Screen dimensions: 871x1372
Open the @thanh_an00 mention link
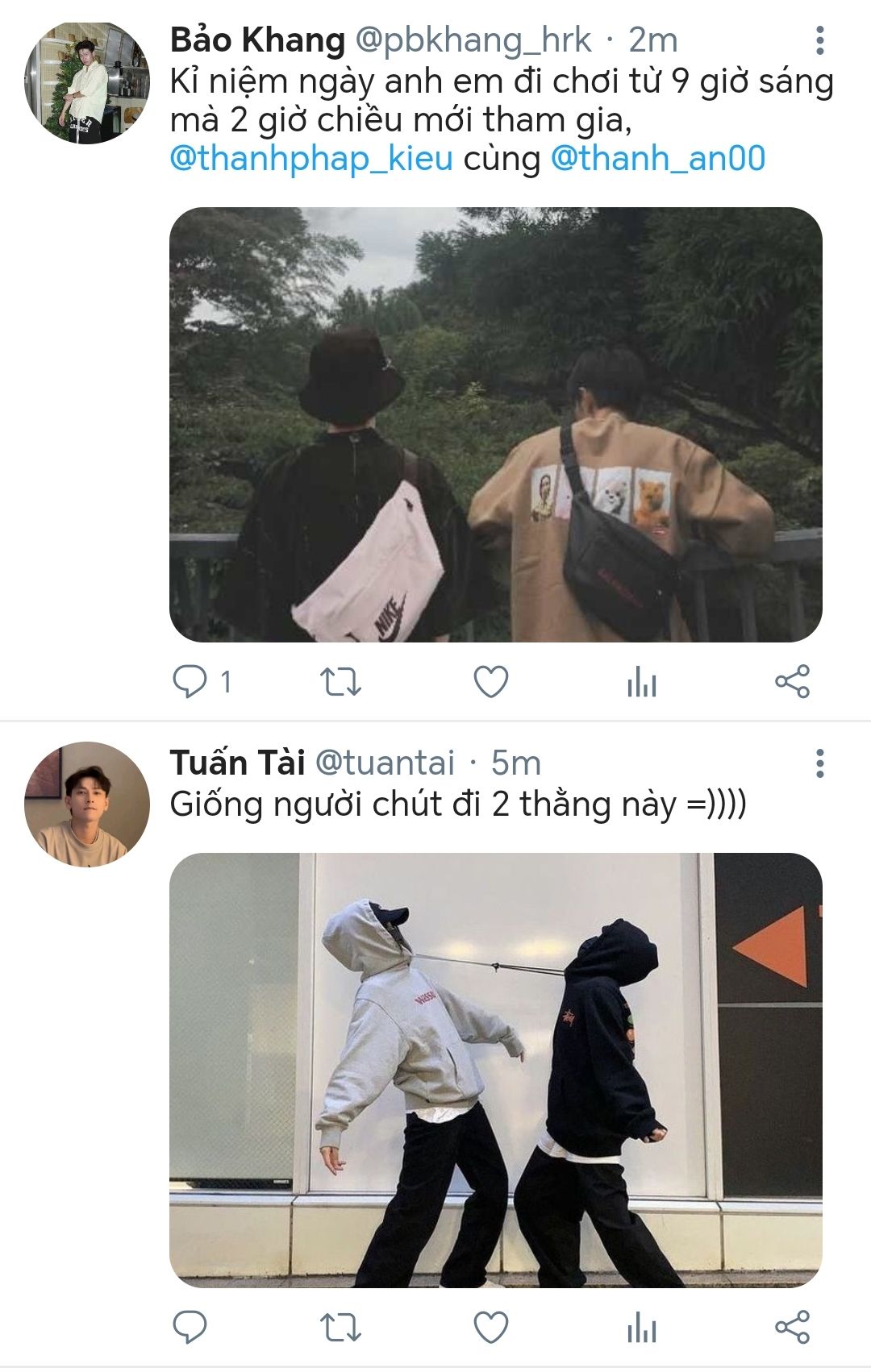658,158
